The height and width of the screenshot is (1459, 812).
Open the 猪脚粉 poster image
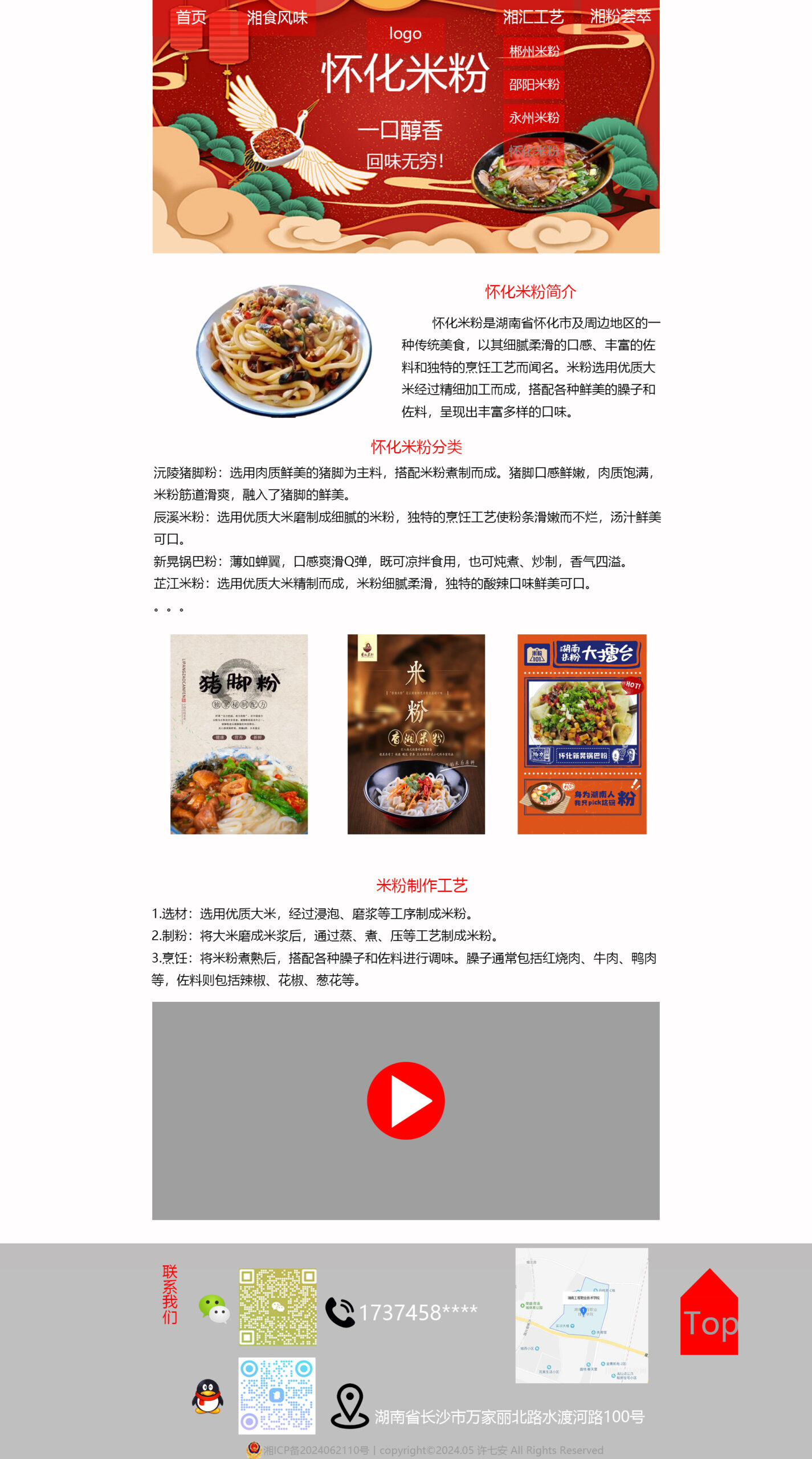tap(239, 734)
